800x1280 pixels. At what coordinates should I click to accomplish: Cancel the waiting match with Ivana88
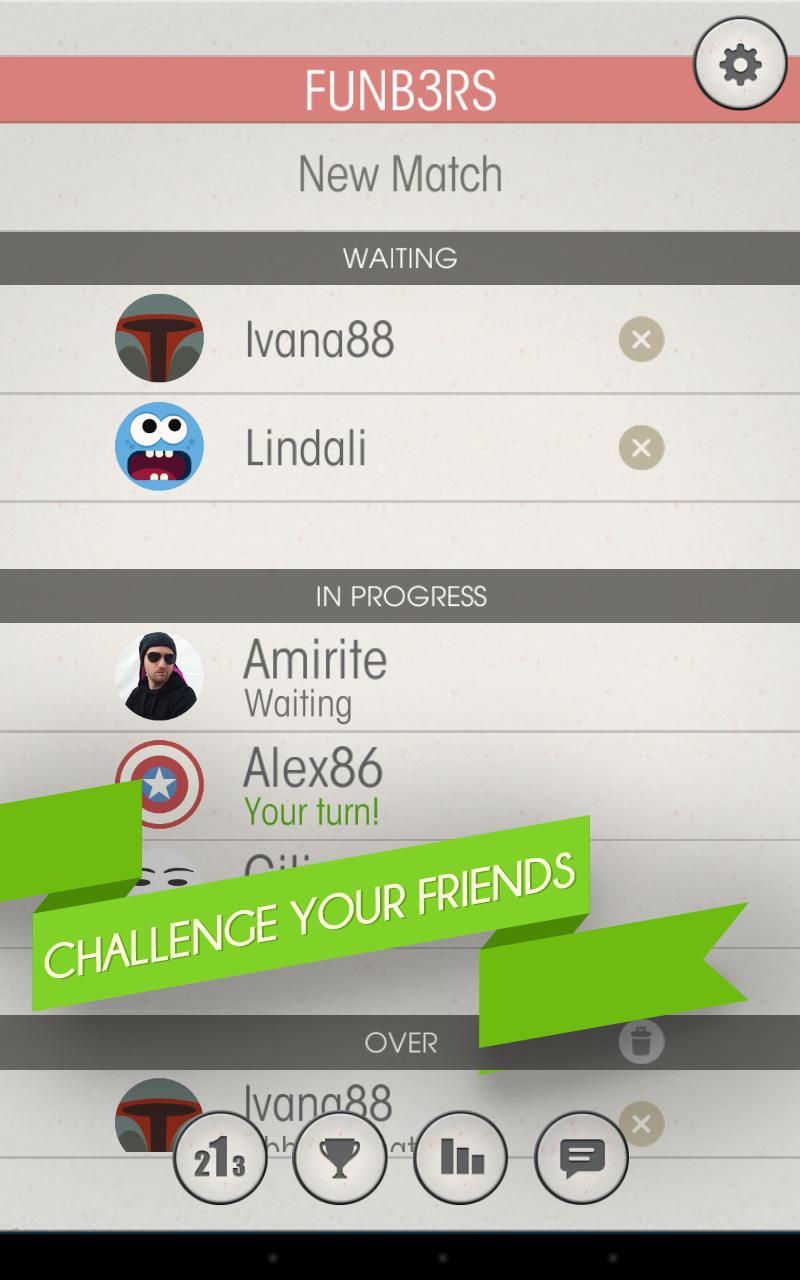click(x=641, y=339)
